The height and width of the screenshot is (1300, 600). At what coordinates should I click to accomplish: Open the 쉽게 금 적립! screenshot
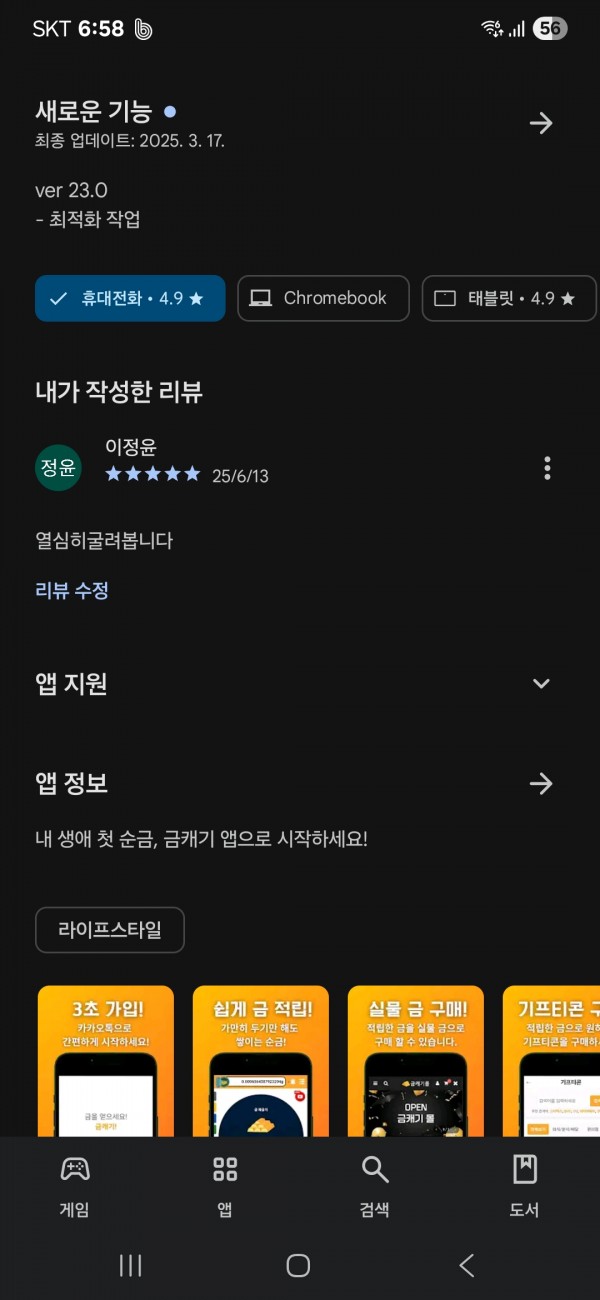(260, 1060)
